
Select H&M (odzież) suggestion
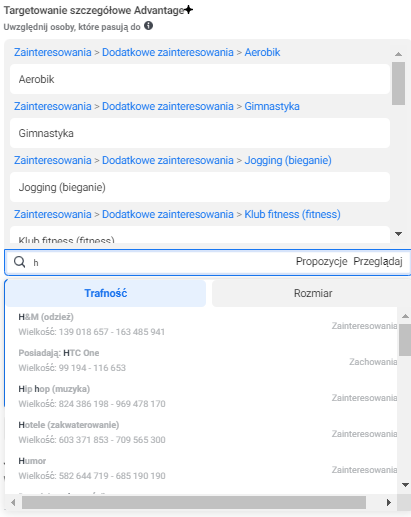tap(201, 324)
